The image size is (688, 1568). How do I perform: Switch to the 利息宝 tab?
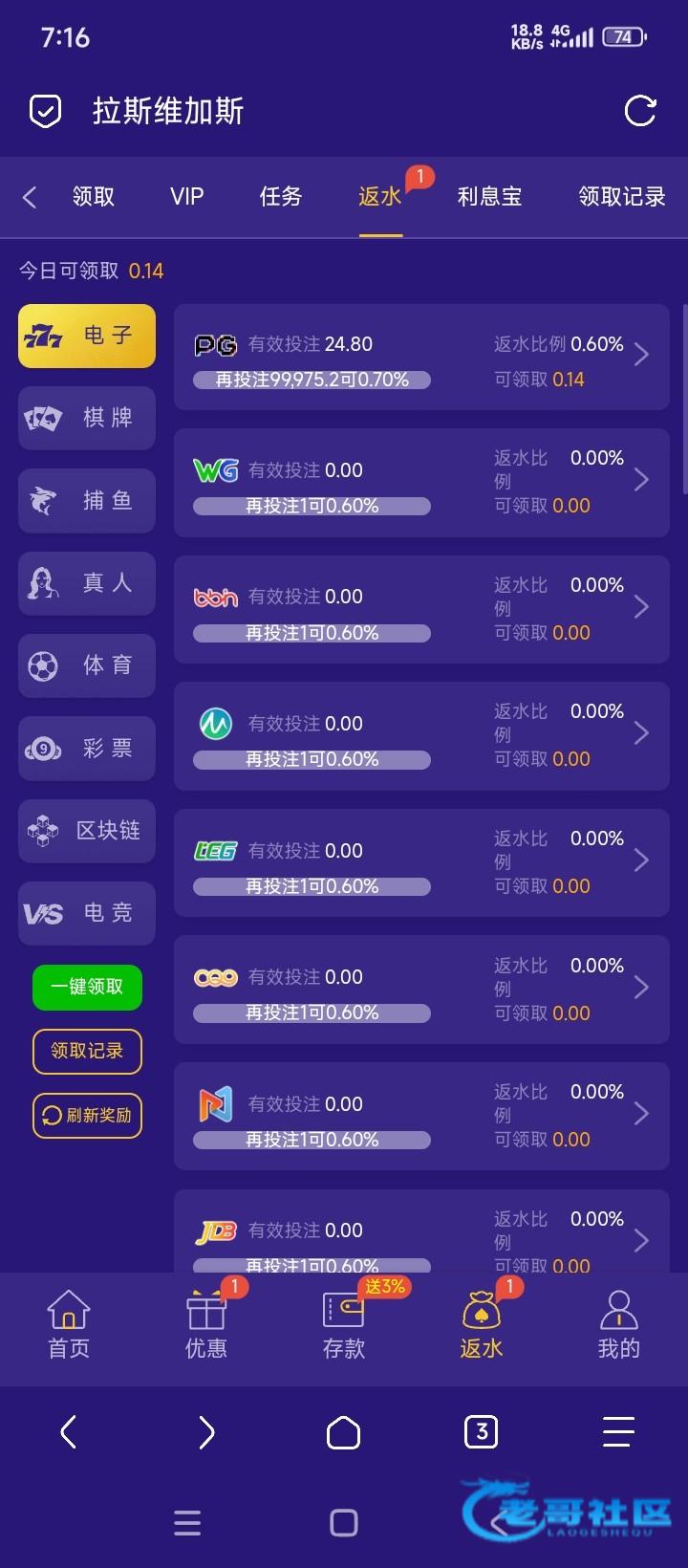point(489,196)
